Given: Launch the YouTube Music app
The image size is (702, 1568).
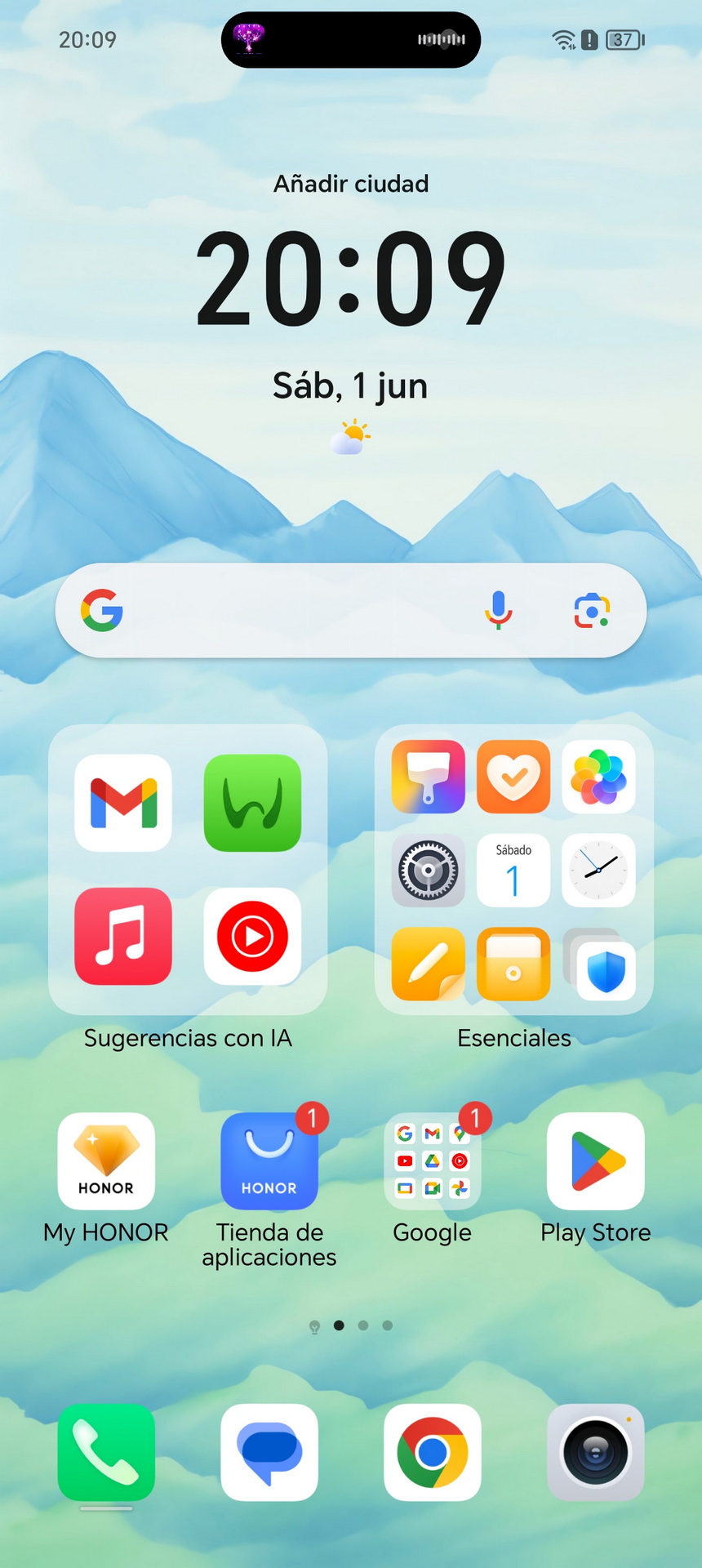Looking at the screenshot, I should [252, 936].
